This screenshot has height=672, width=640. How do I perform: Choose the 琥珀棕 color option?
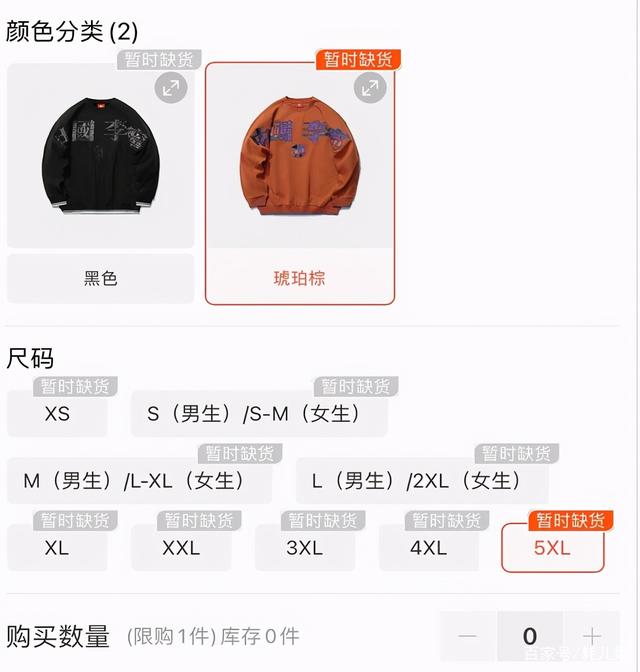[x=299, y=278]
